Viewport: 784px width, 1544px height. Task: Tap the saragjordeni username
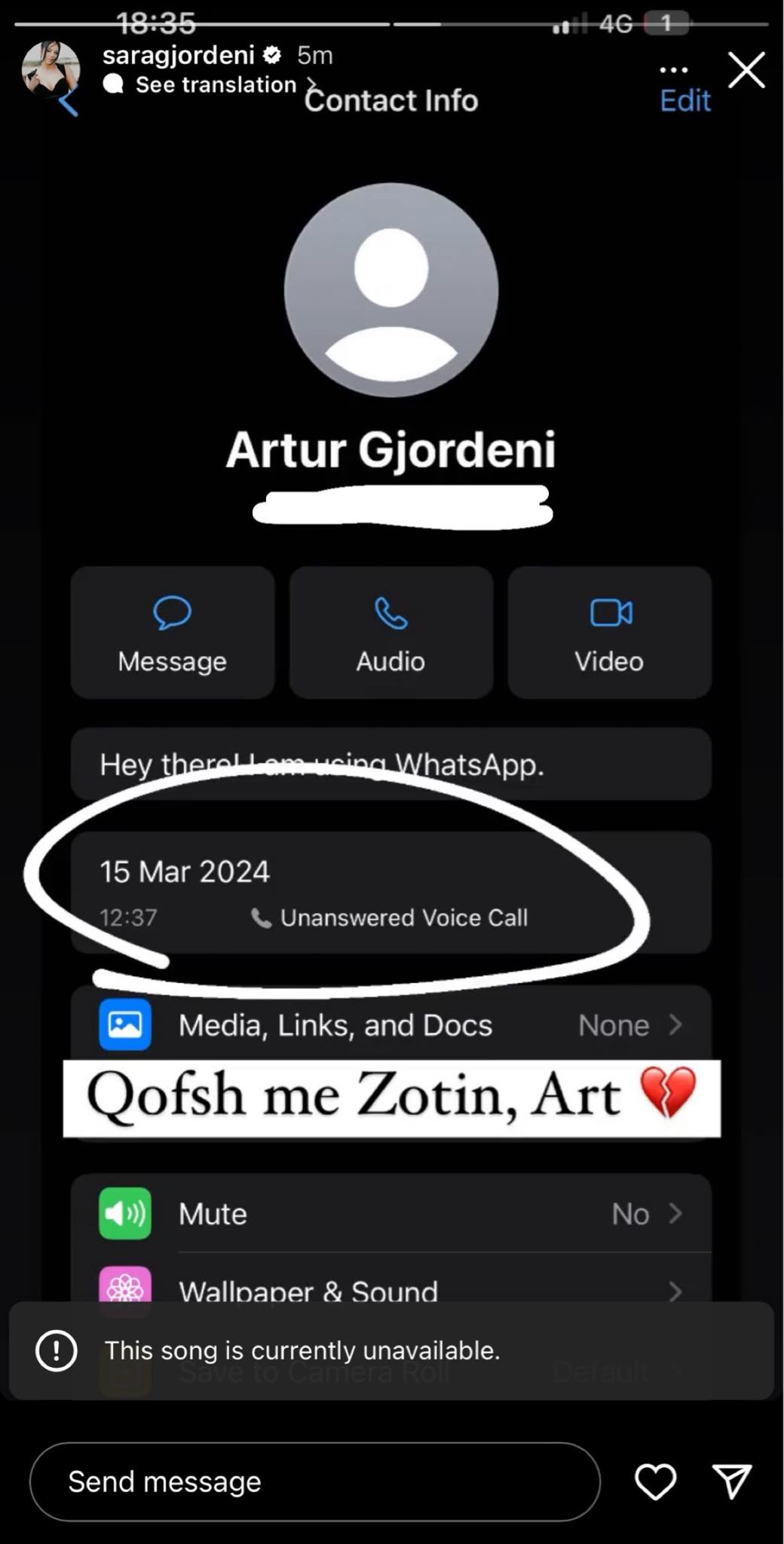178,55
